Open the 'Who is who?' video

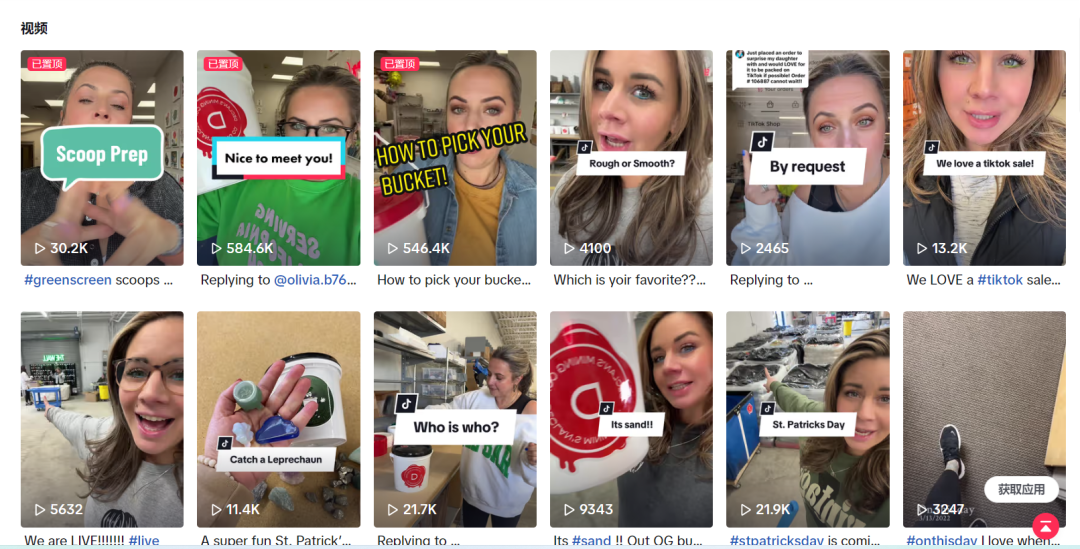pyautogui.click(x=455, y=418)
